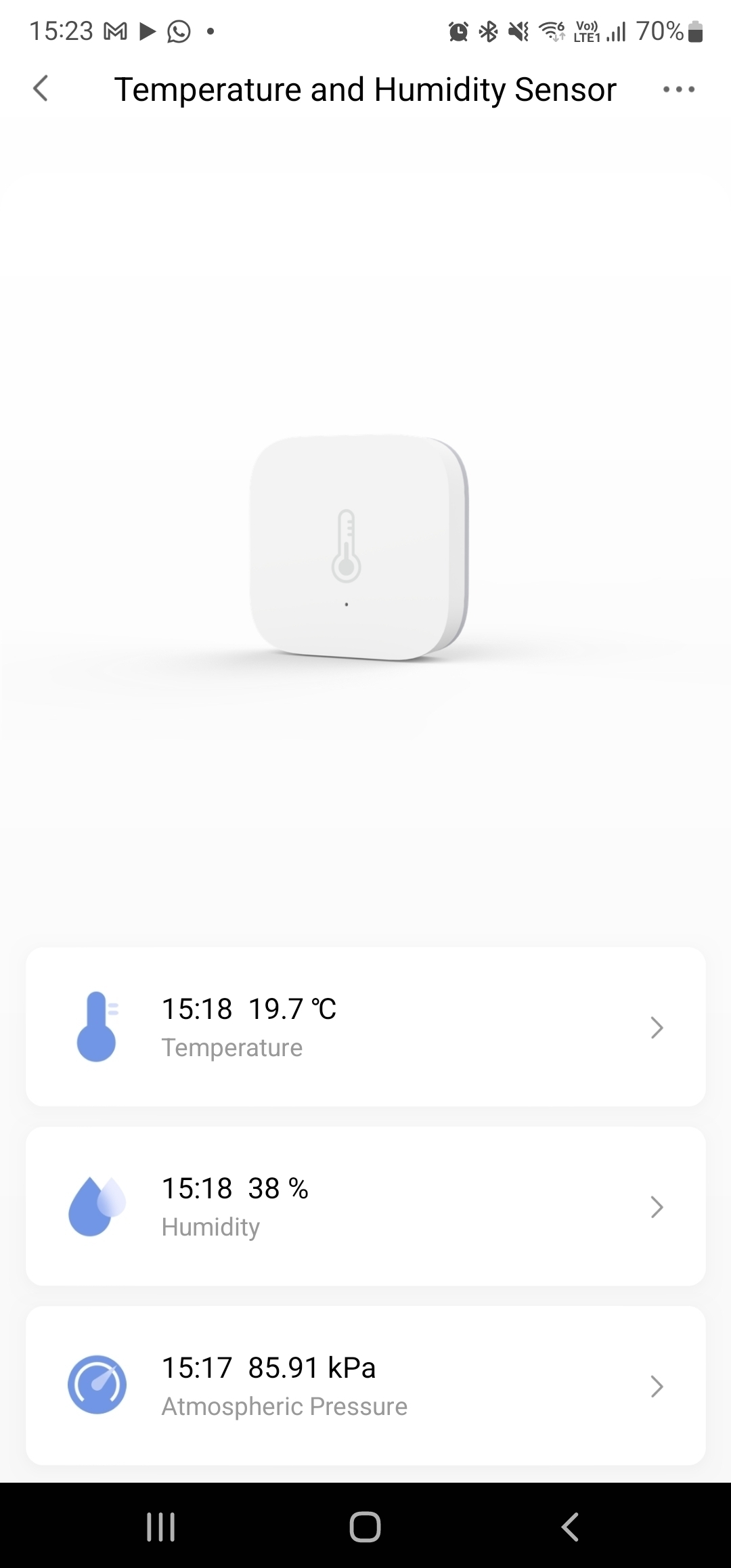Open the Temperature history card
The image size is (731, 1568).
365,1027
